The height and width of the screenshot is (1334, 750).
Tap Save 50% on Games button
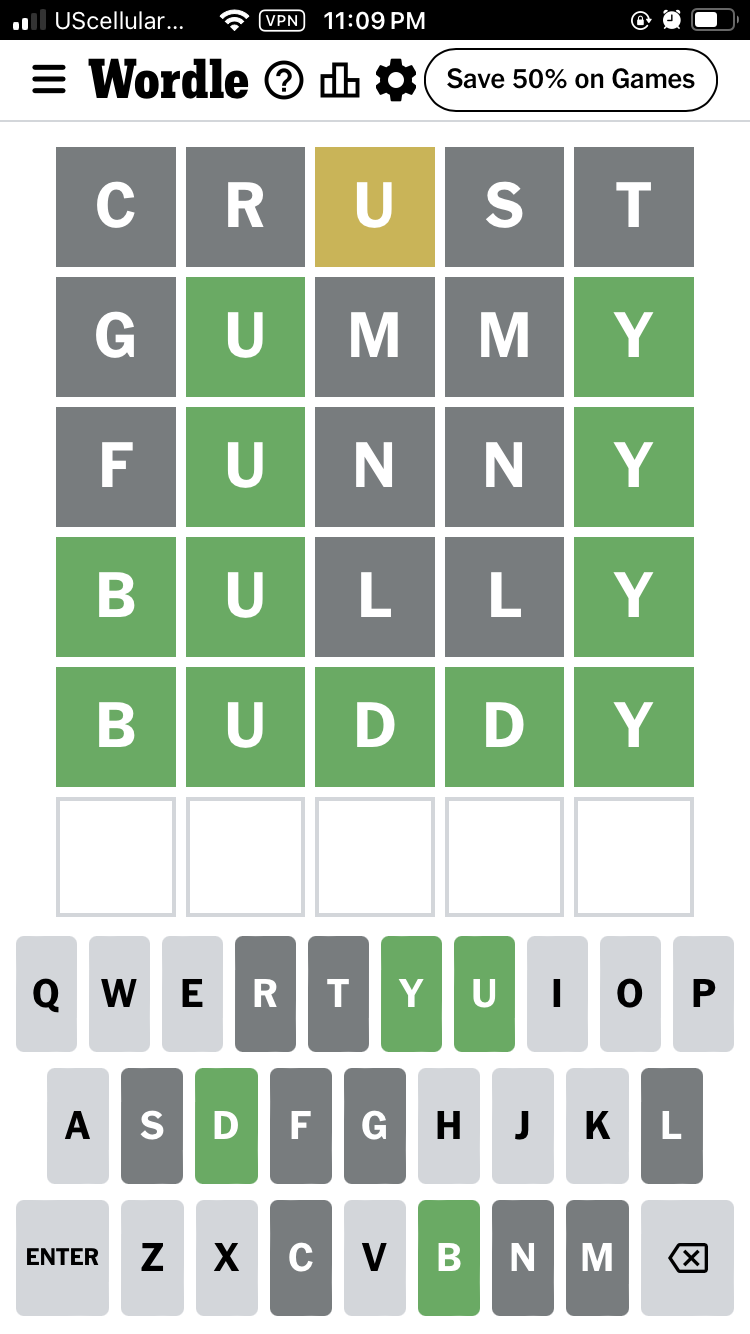[571, 80]
